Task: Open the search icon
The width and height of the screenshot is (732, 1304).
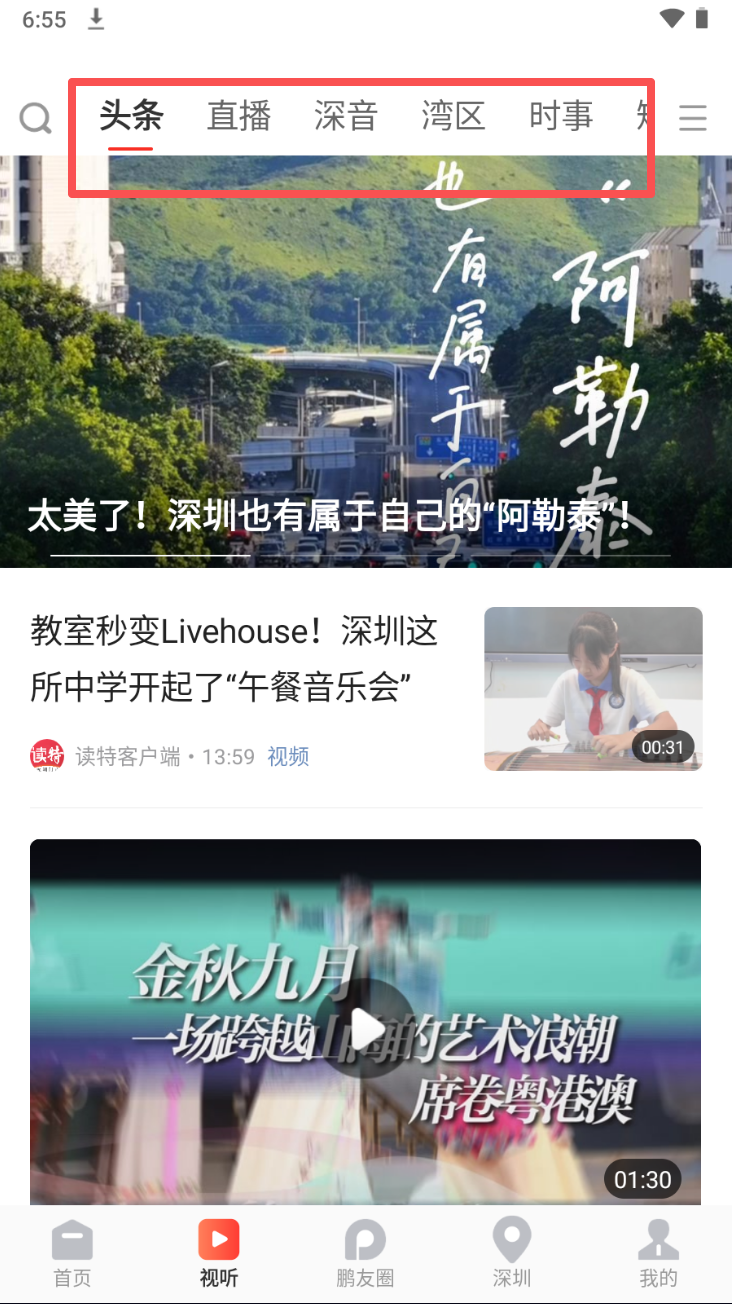Action: pyautogui.click(x=36, y=119)
